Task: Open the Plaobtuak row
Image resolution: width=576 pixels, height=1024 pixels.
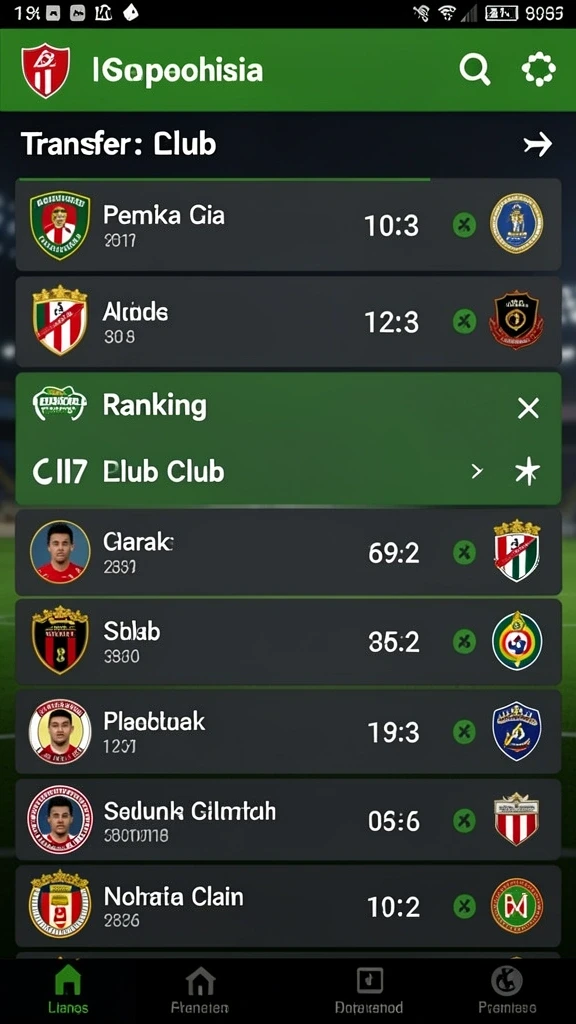Action: [x=288, y=731]
